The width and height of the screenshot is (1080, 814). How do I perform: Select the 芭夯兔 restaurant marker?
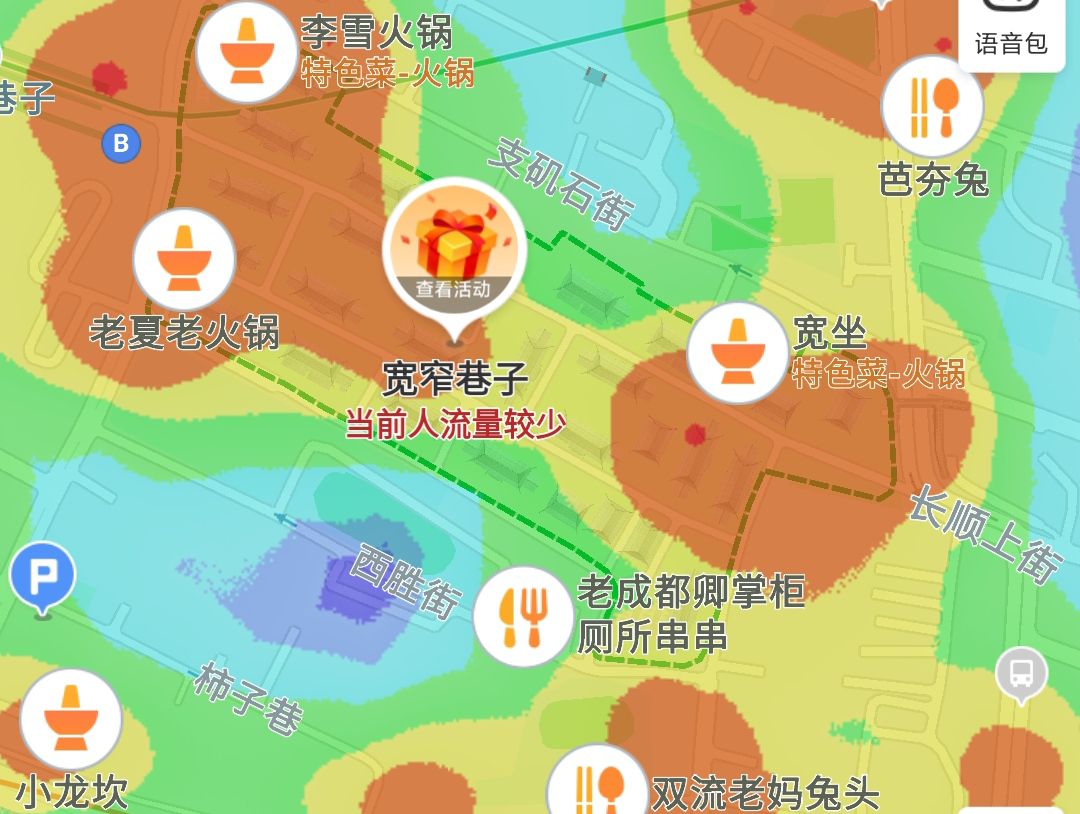pyautogui.click(x=932, y=106)
